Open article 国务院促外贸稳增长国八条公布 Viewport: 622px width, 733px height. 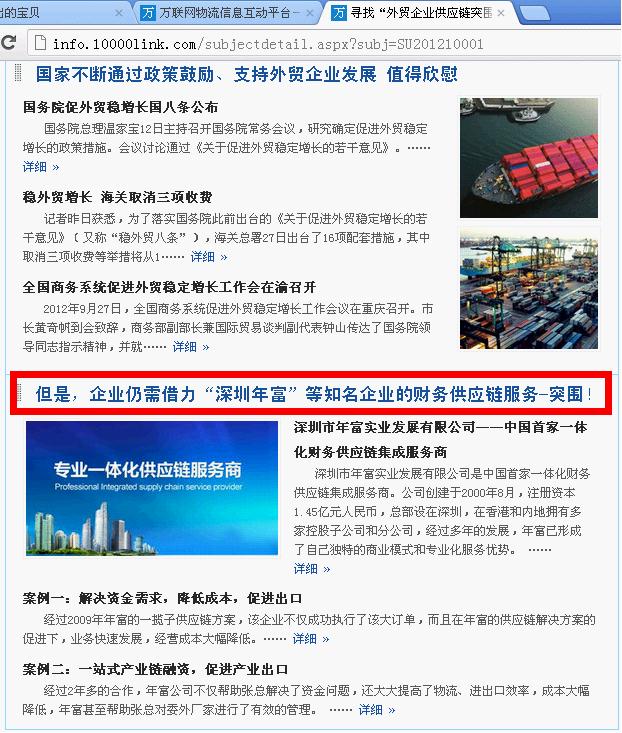(x=120, y=107)
